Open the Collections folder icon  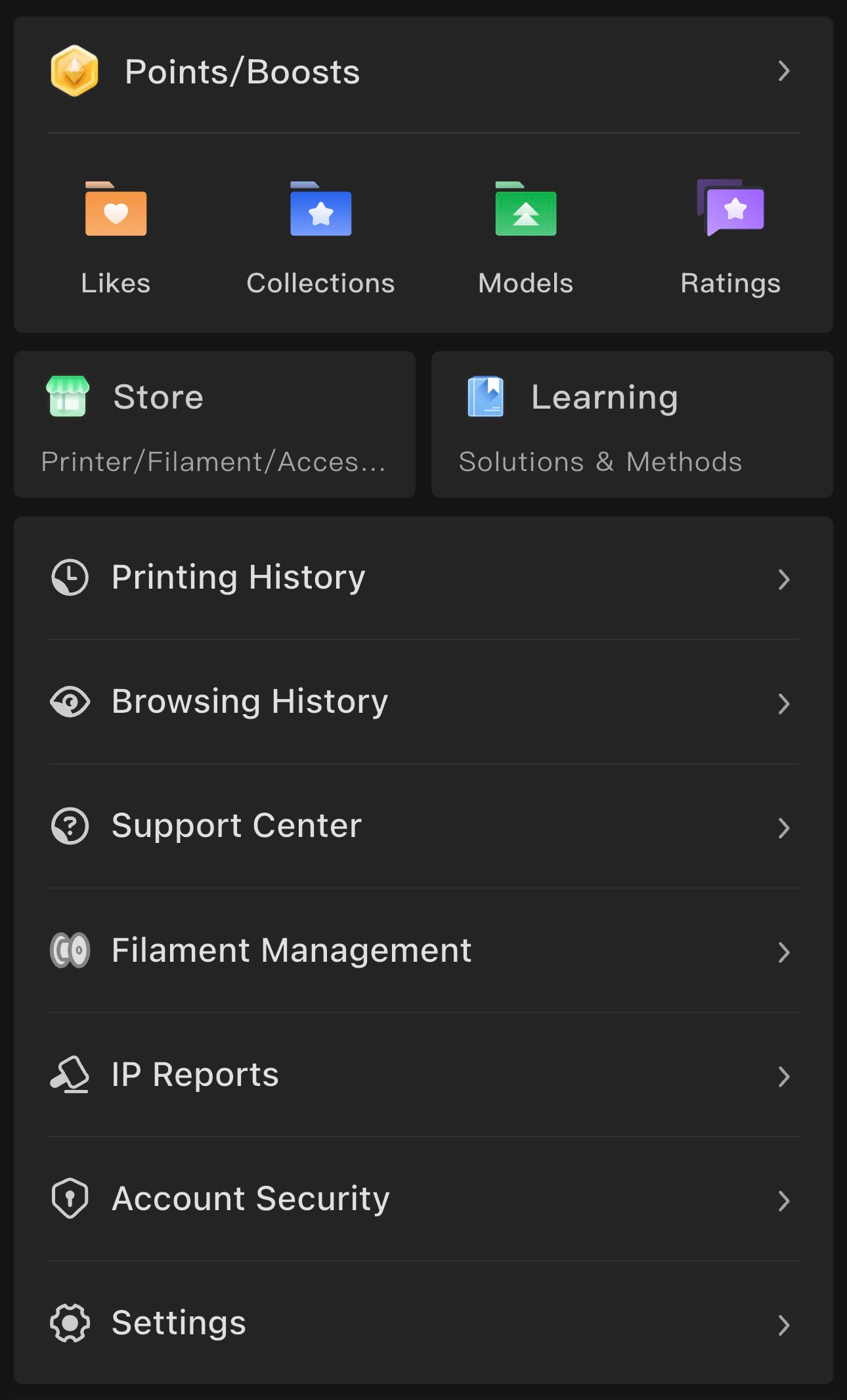(x=321, y=211)
